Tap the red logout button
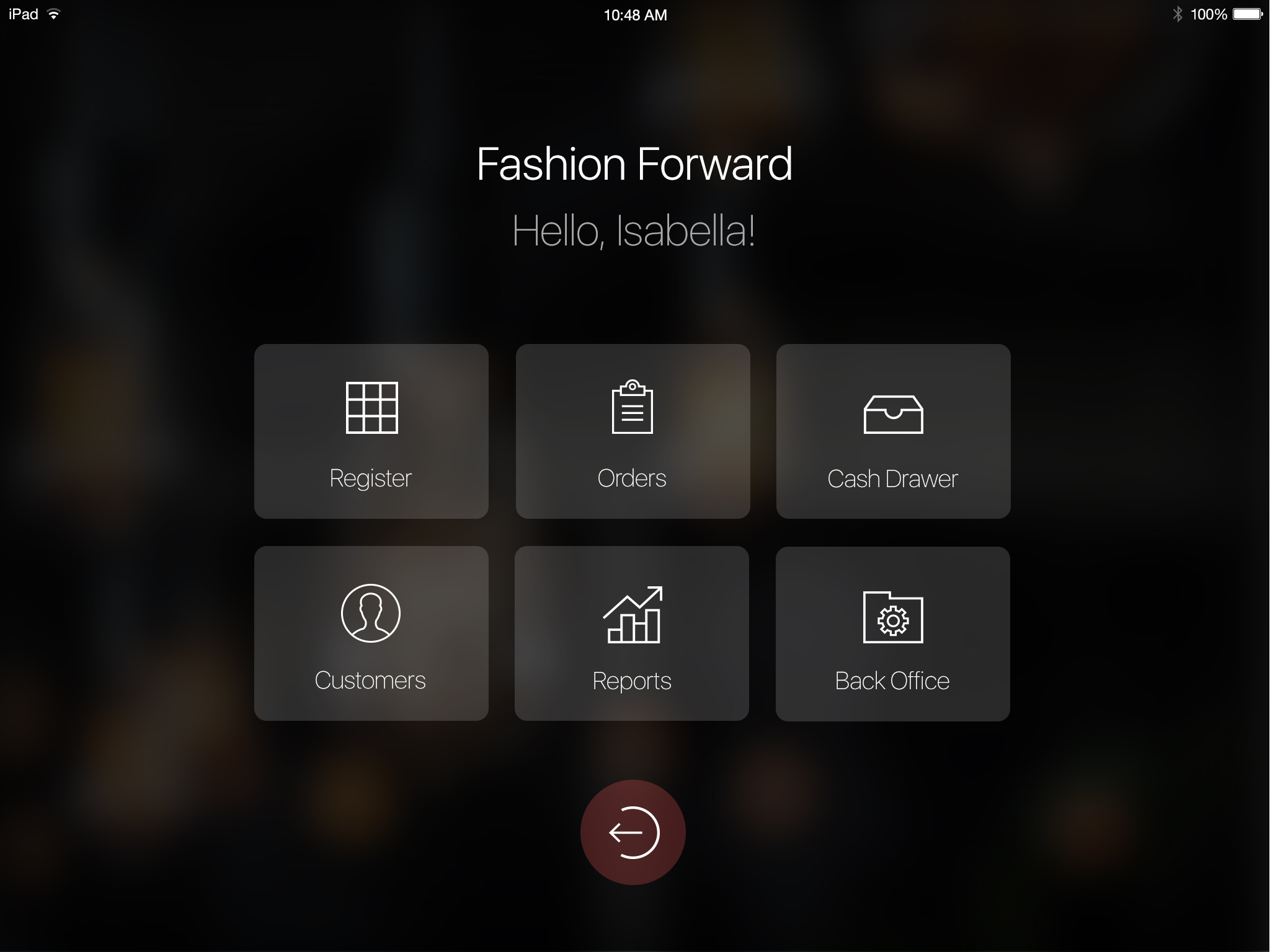 pos(633,832)
